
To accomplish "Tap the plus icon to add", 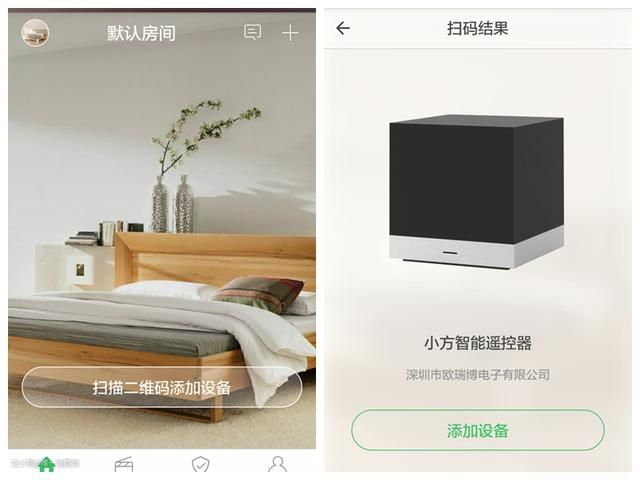I will pos(290,33).
